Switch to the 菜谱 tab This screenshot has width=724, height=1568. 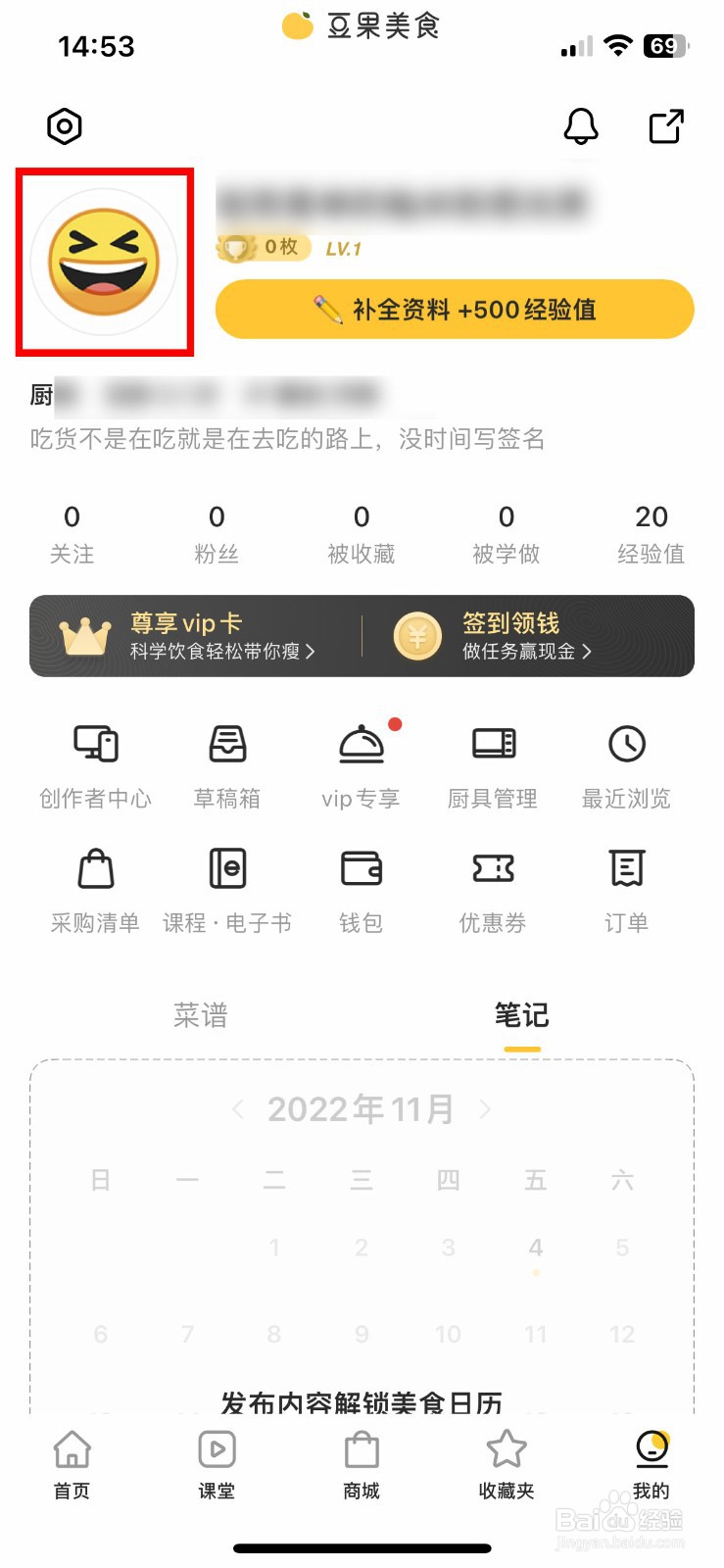201,1015
